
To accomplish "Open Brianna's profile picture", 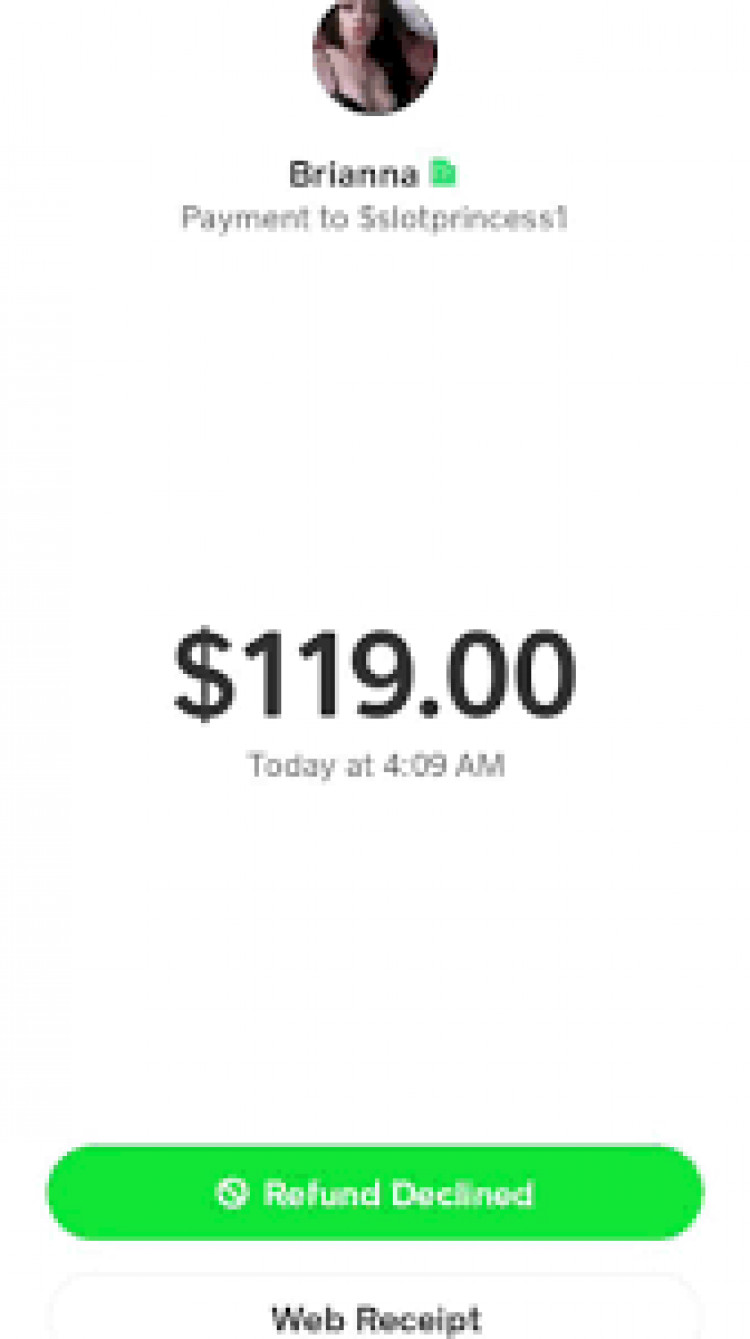I will [375, 55].
